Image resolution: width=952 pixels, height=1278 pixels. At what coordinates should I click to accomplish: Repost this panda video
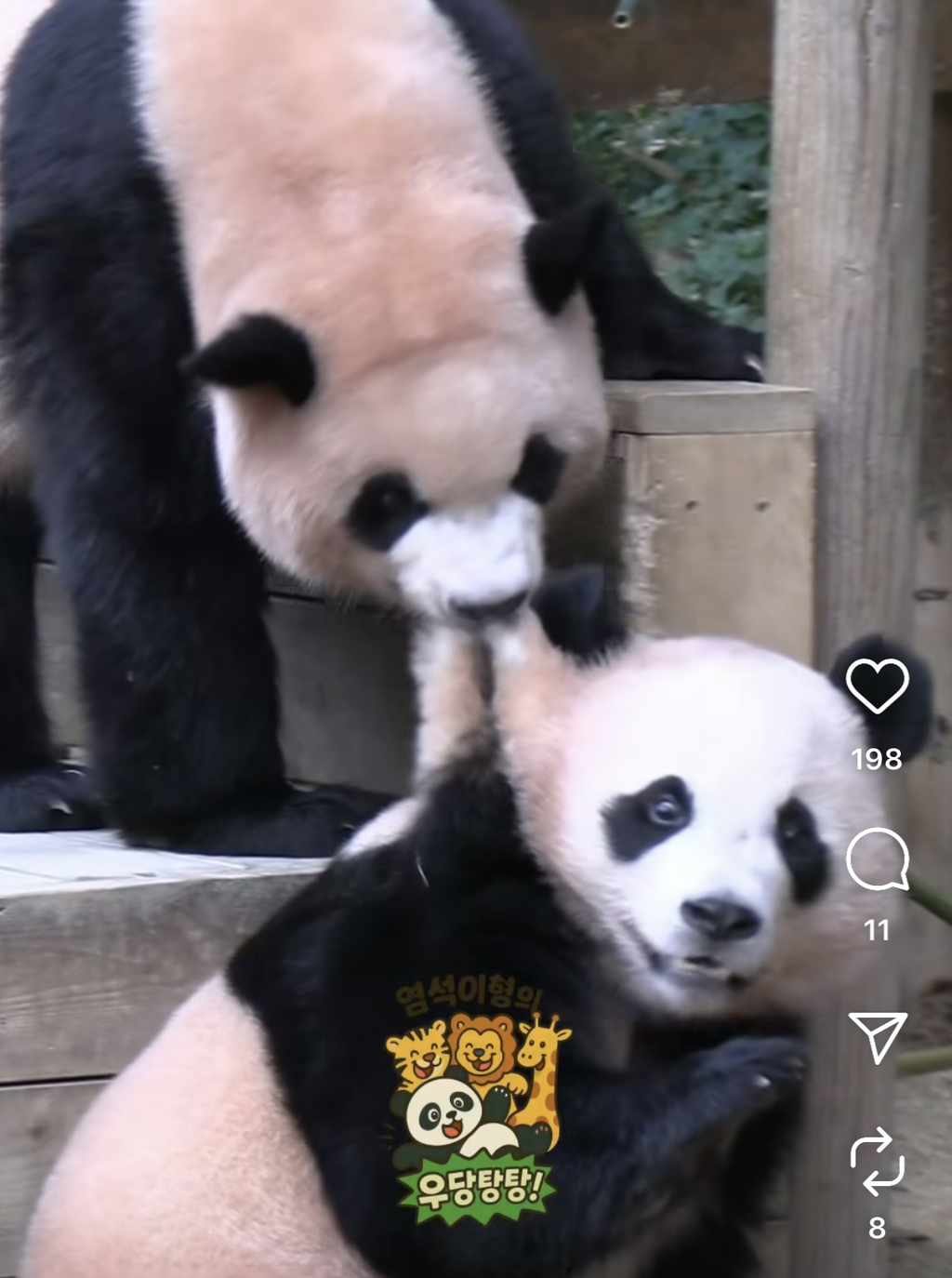pos(877,1162)
